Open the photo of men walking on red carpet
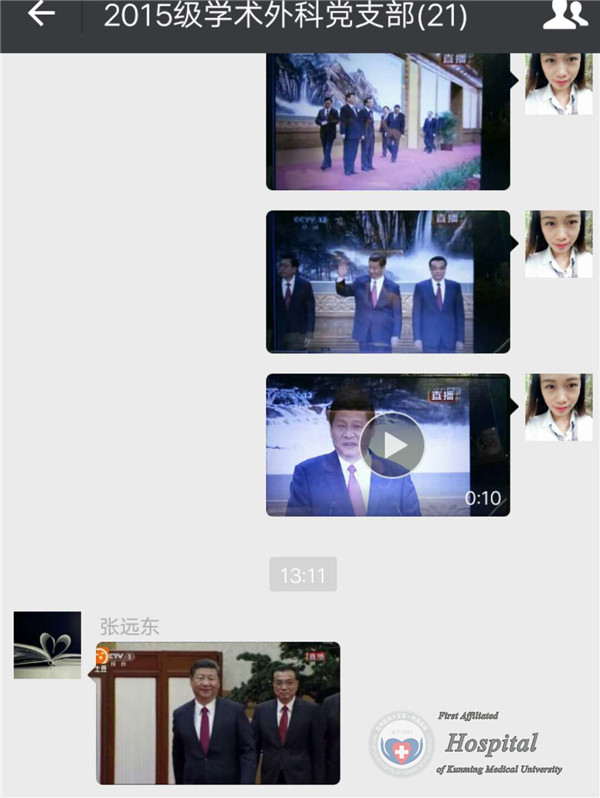Screen dimensions: 600x798 pos(388,120)
